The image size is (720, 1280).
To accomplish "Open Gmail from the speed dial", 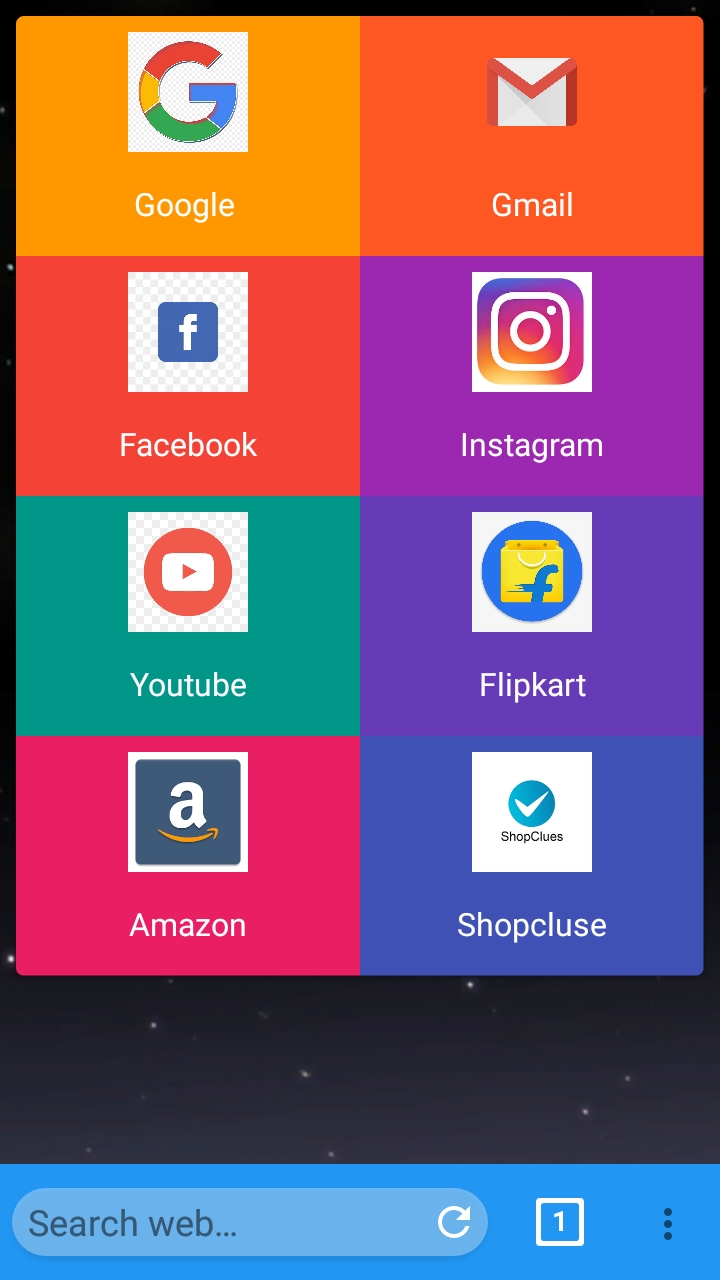I will 531,91.
